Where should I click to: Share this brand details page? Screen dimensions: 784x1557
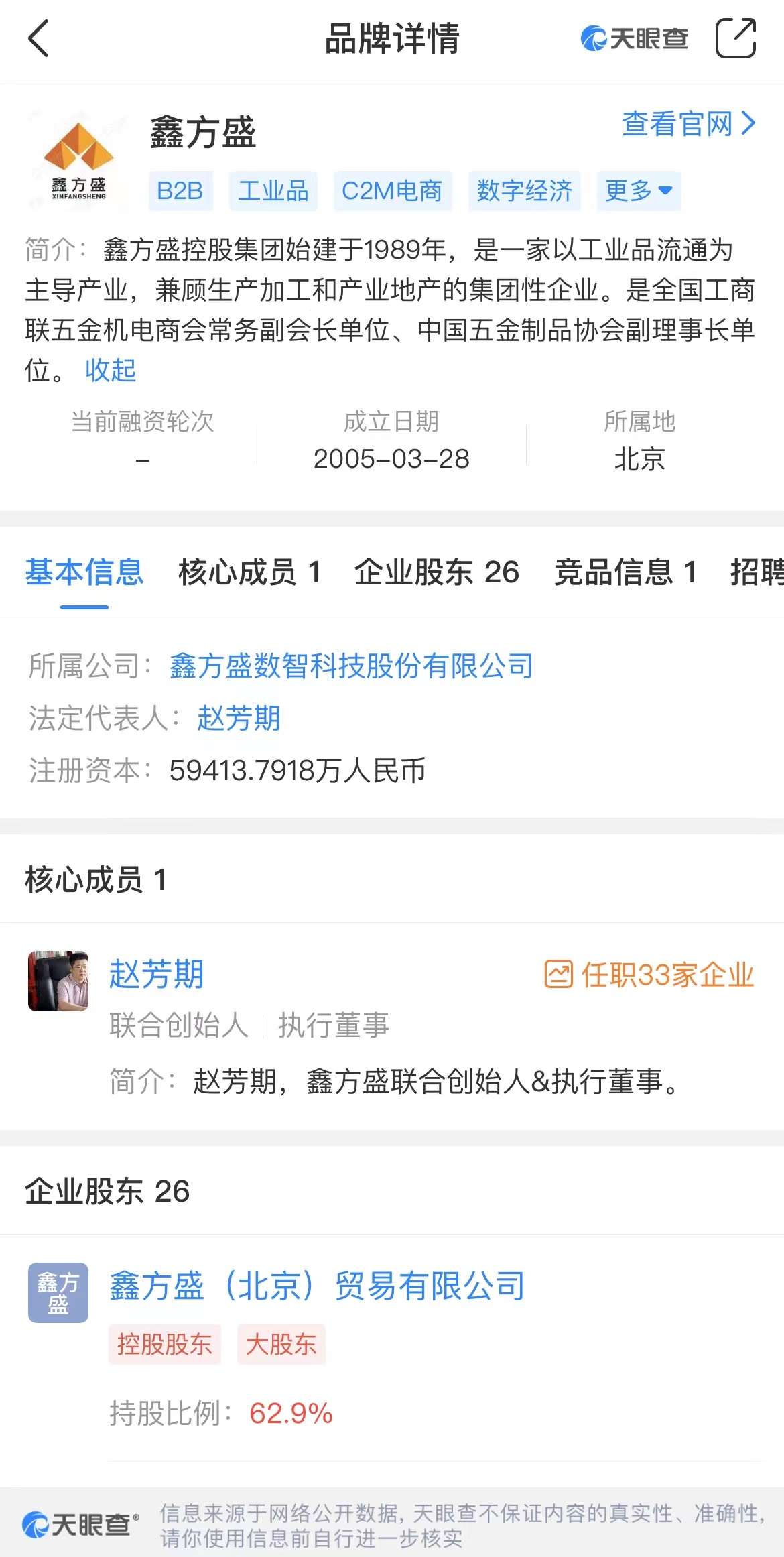click(735, 38)
